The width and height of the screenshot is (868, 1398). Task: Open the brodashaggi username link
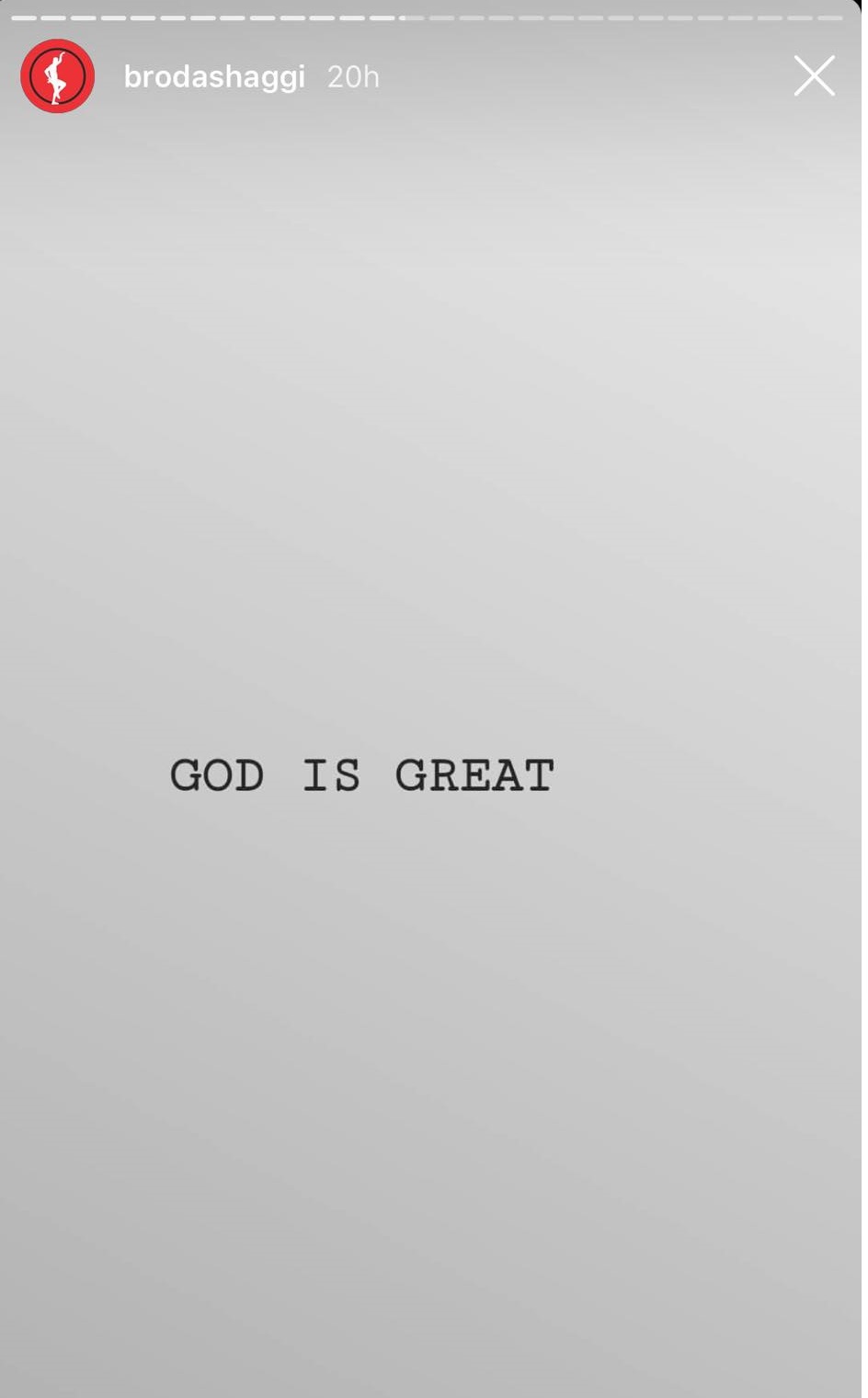point(214,76)
